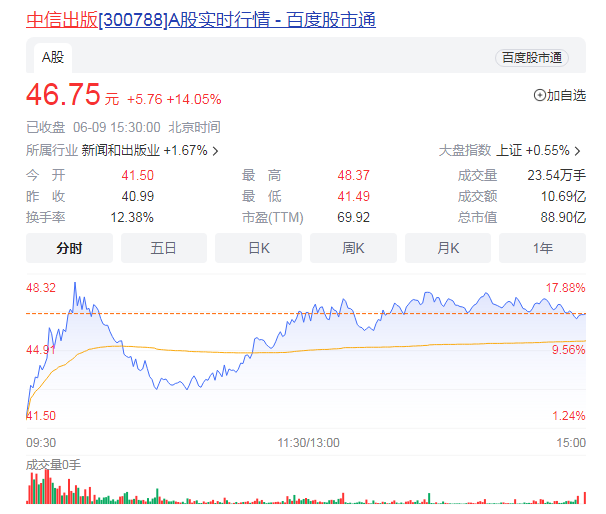606x514 pixels.
Task: Switch chart to 五日 view
Action: (x=163, y=247)
